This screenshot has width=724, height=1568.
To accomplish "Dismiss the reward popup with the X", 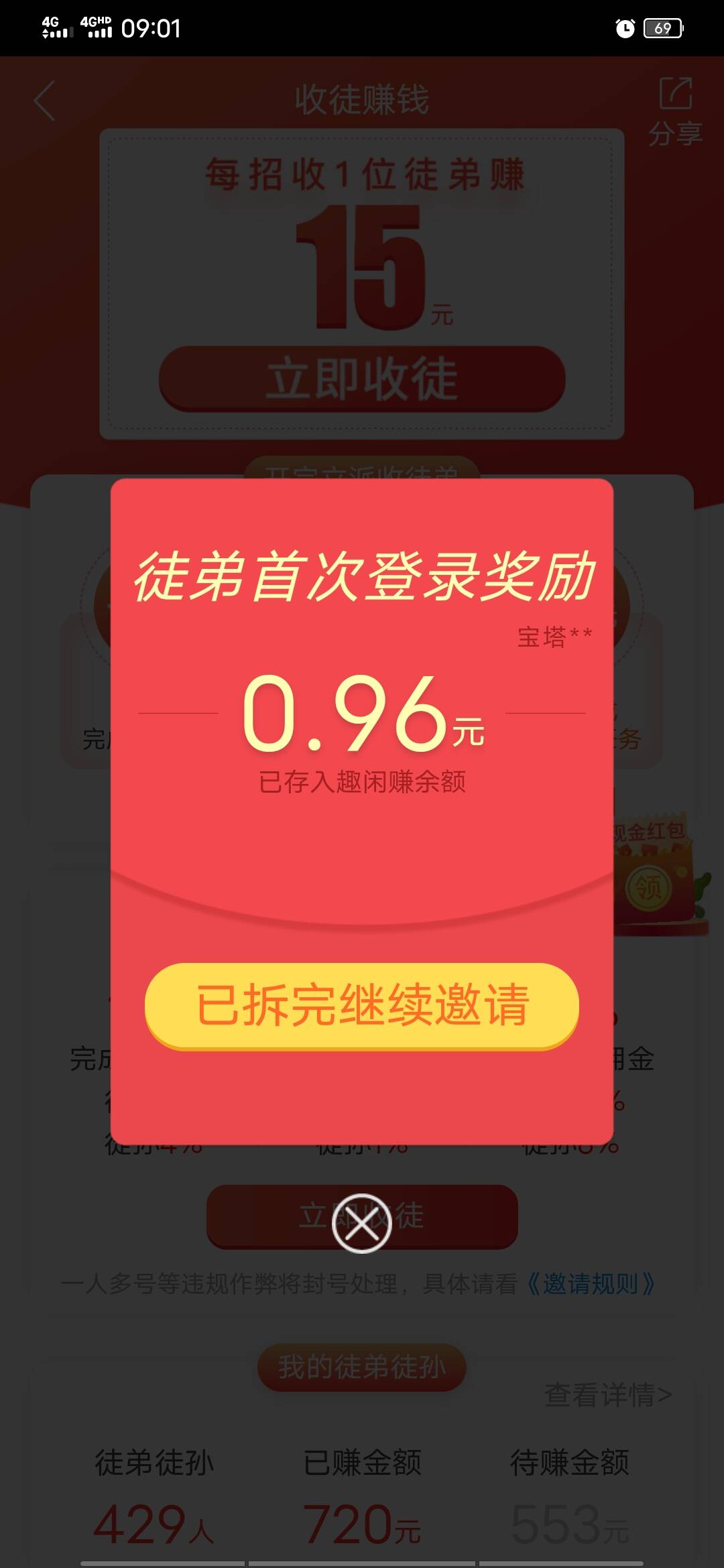I will 362,1223.
